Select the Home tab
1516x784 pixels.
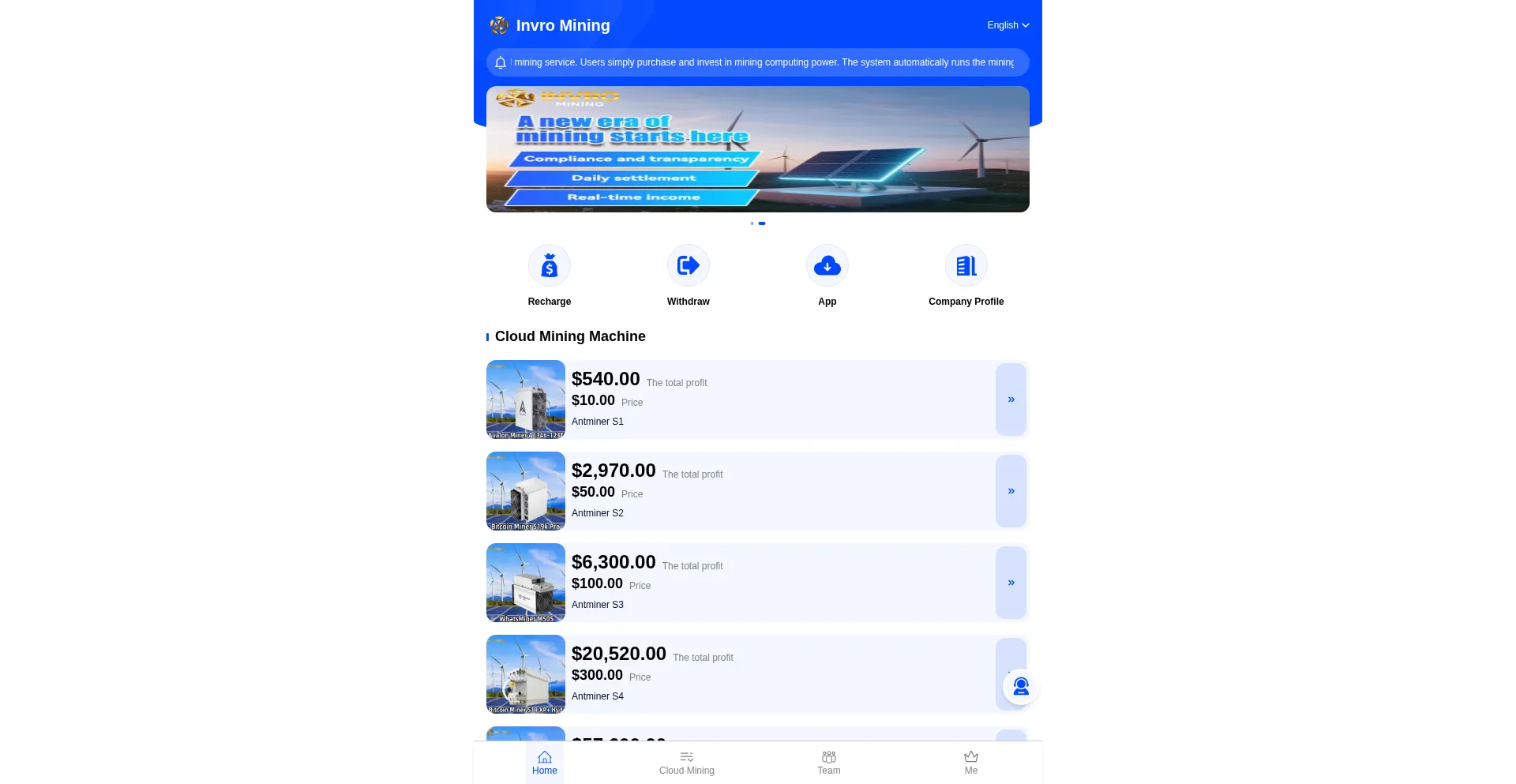click(x=545, y=763)
